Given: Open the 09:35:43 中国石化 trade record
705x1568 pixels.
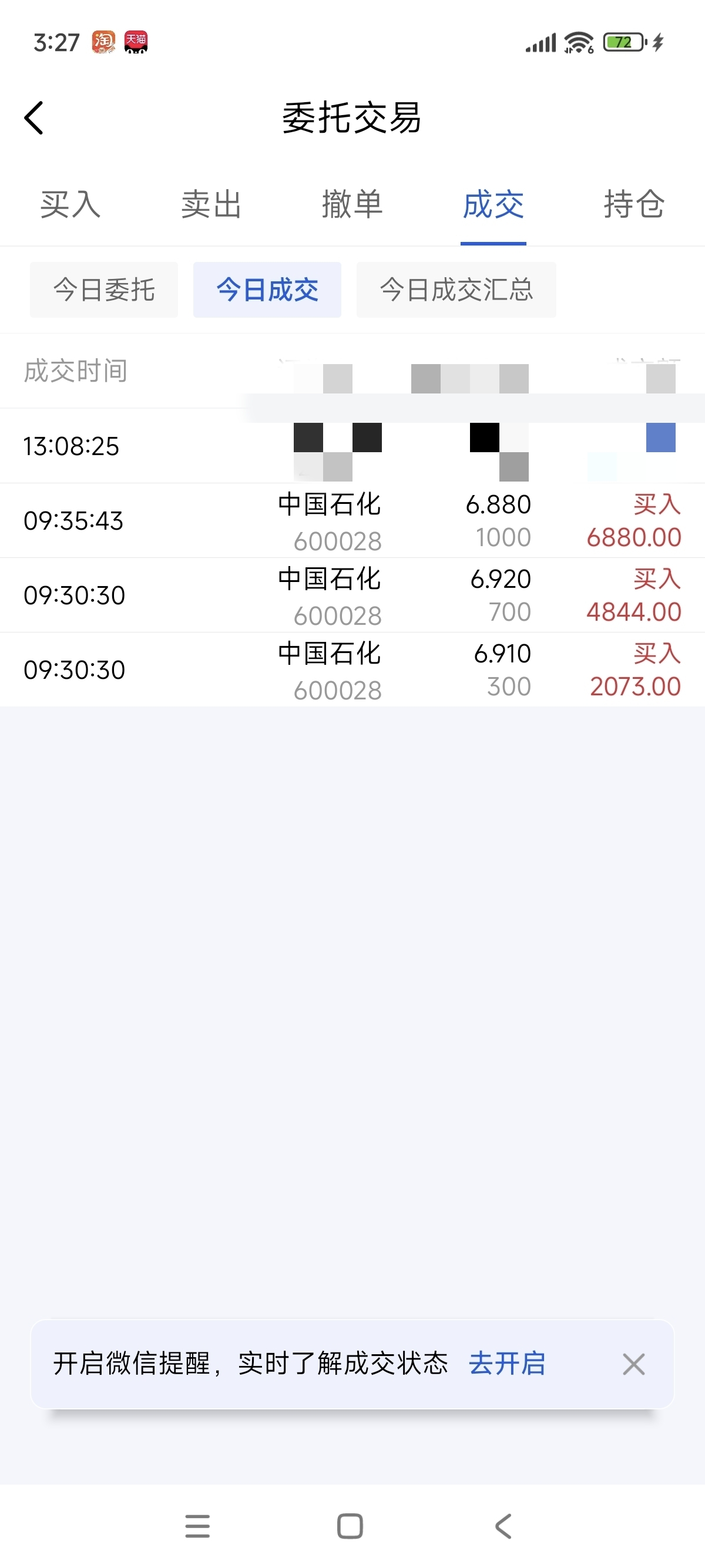Looking at the screenshot, I should pyautogui.click(x=352, y=521).
